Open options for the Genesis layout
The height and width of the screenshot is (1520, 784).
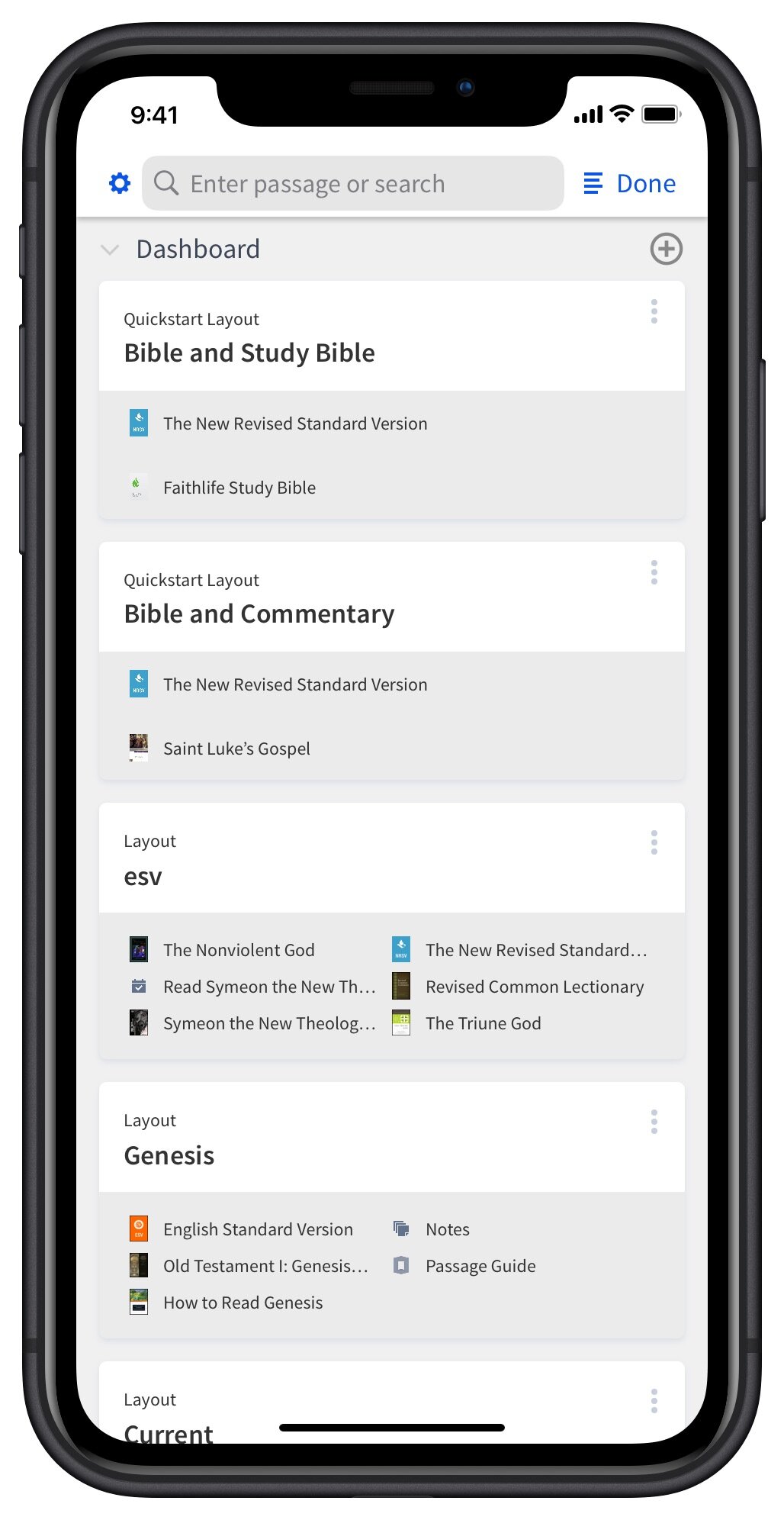click(x=654, y=1122)
